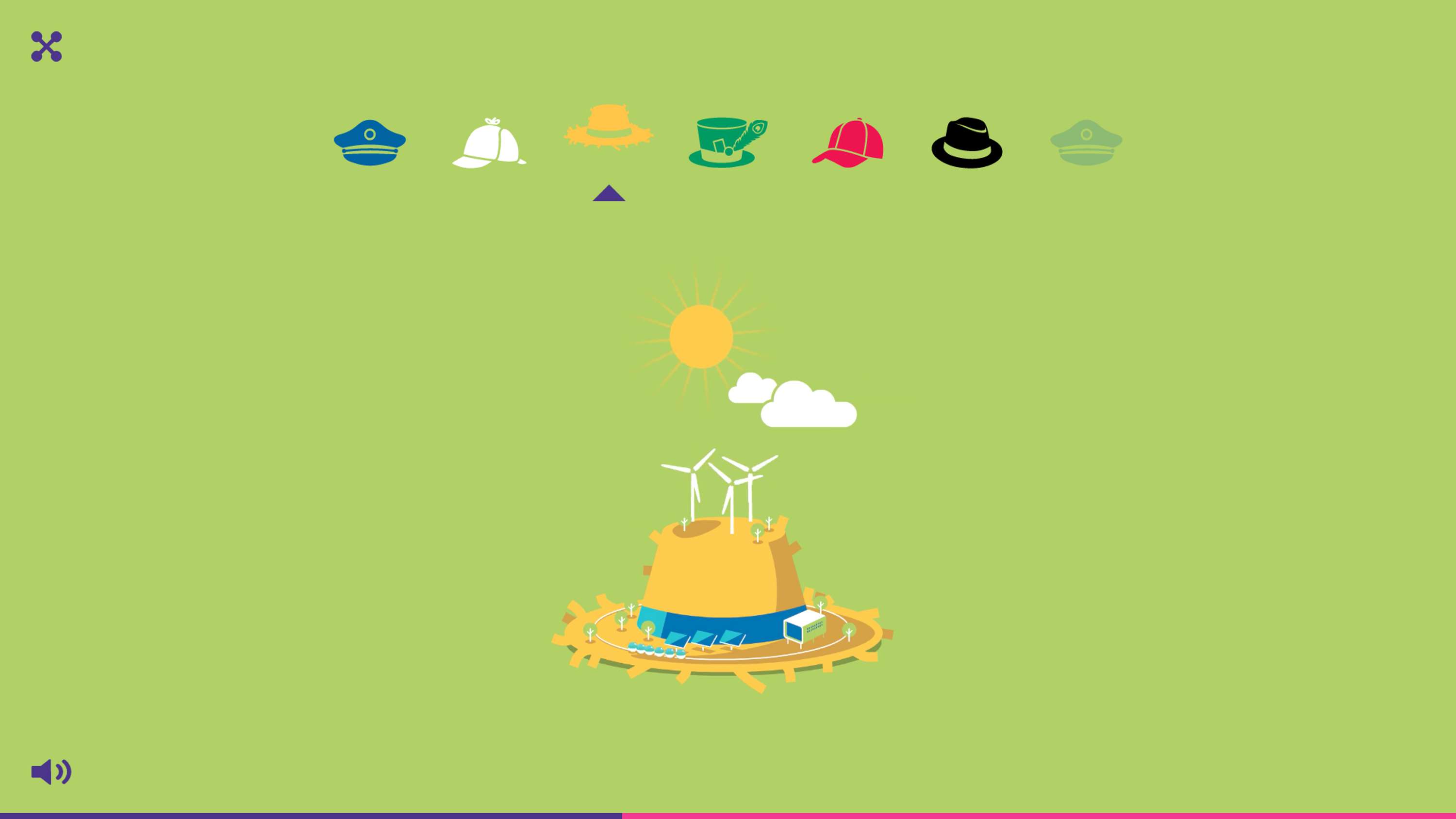Mute the sound with the speaker icon

coord(51,771)
